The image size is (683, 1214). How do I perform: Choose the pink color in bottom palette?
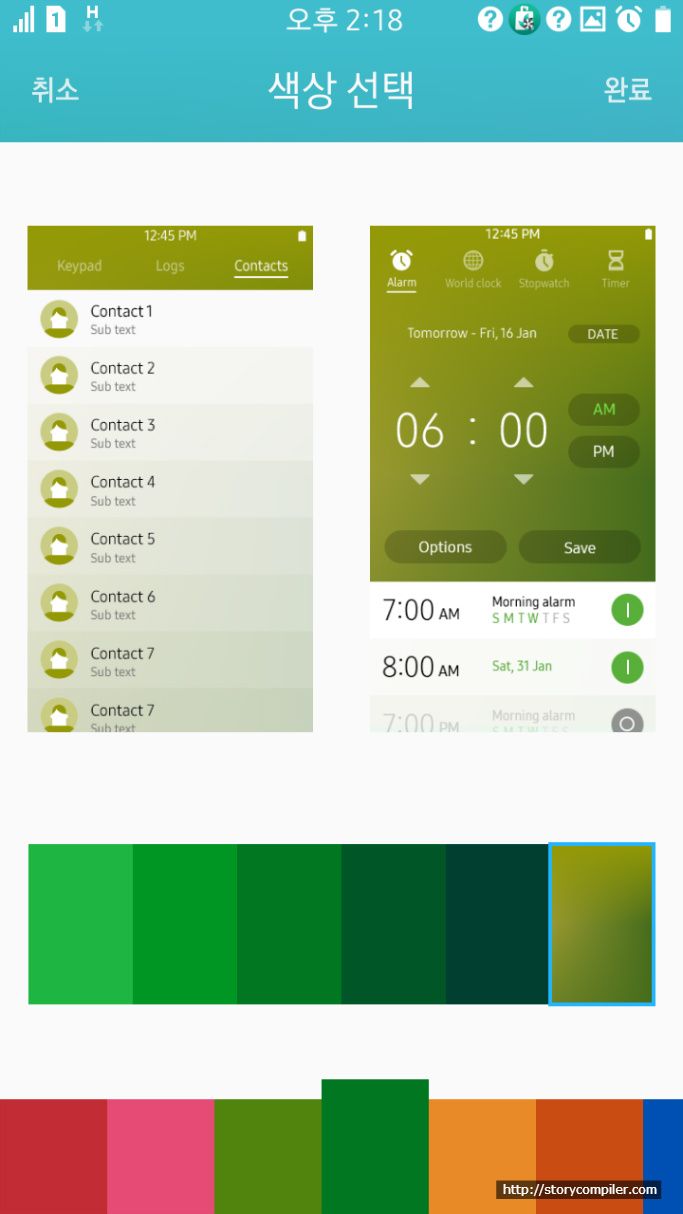[160, 1156]
